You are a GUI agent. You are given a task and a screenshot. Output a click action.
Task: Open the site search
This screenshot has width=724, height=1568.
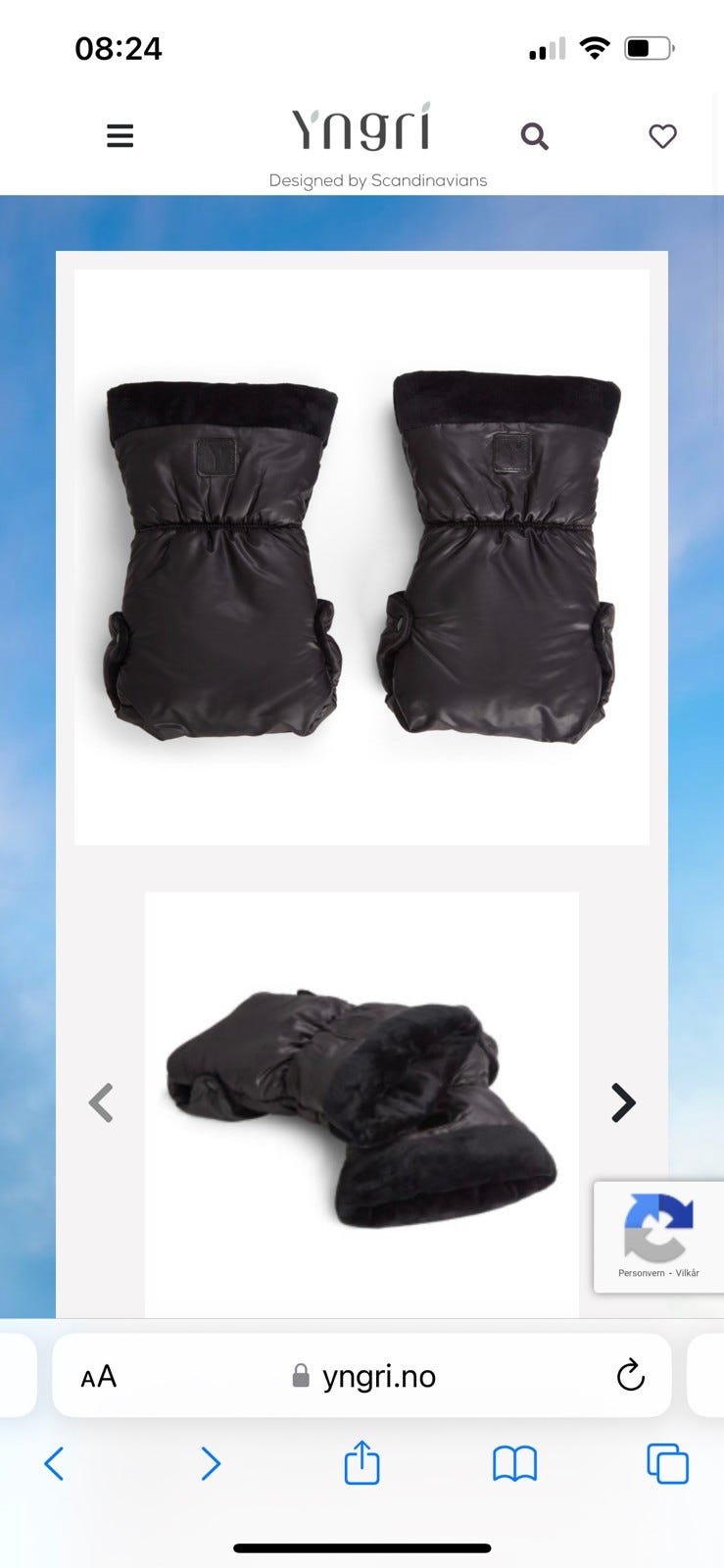[x=534, y=136]
